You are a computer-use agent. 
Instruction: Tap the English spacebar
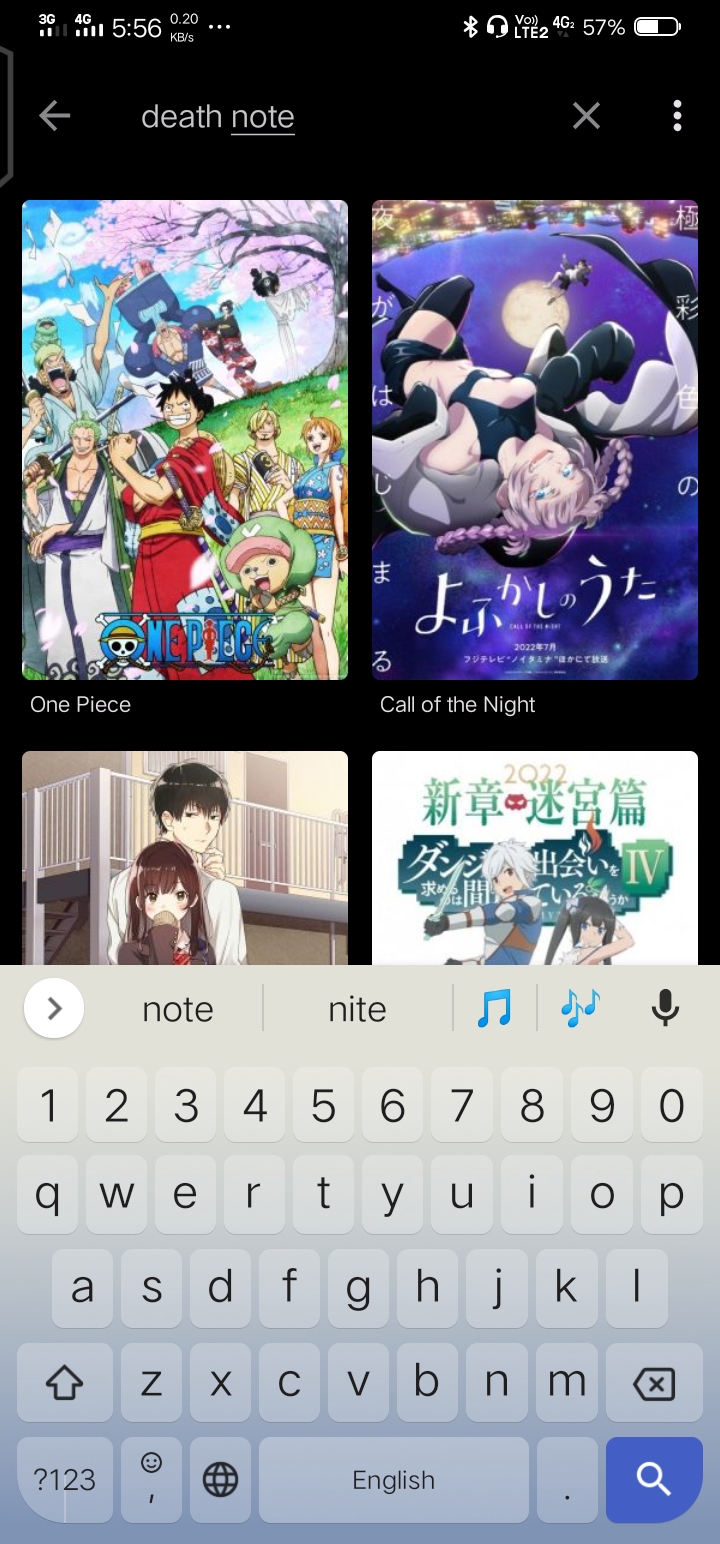(393, 1480)
